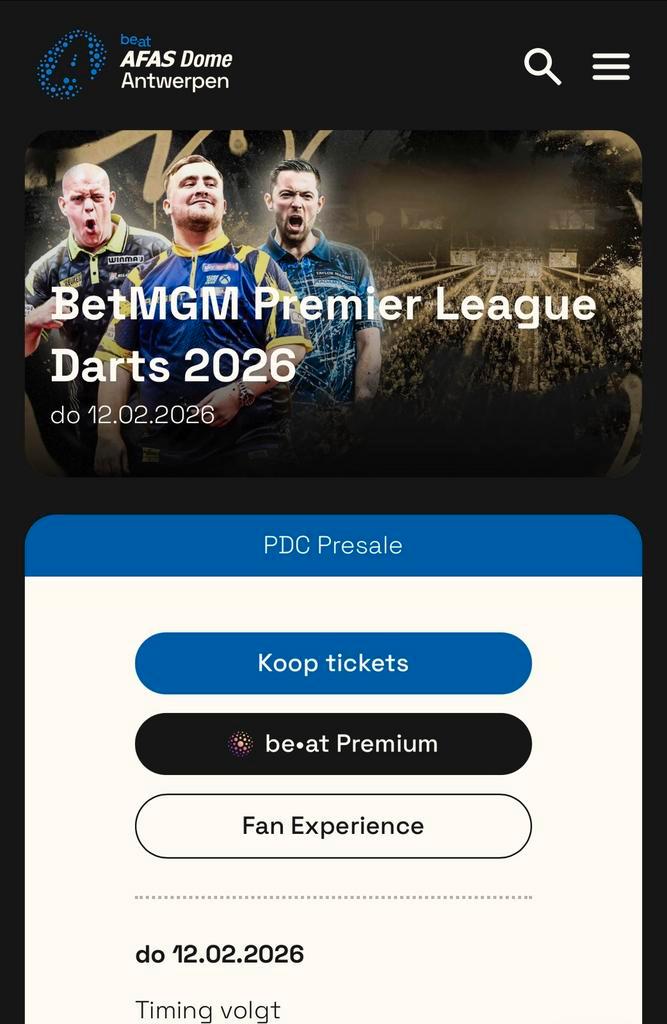
Task: Tap the Koop tickets button
Action: coord(333,663)
